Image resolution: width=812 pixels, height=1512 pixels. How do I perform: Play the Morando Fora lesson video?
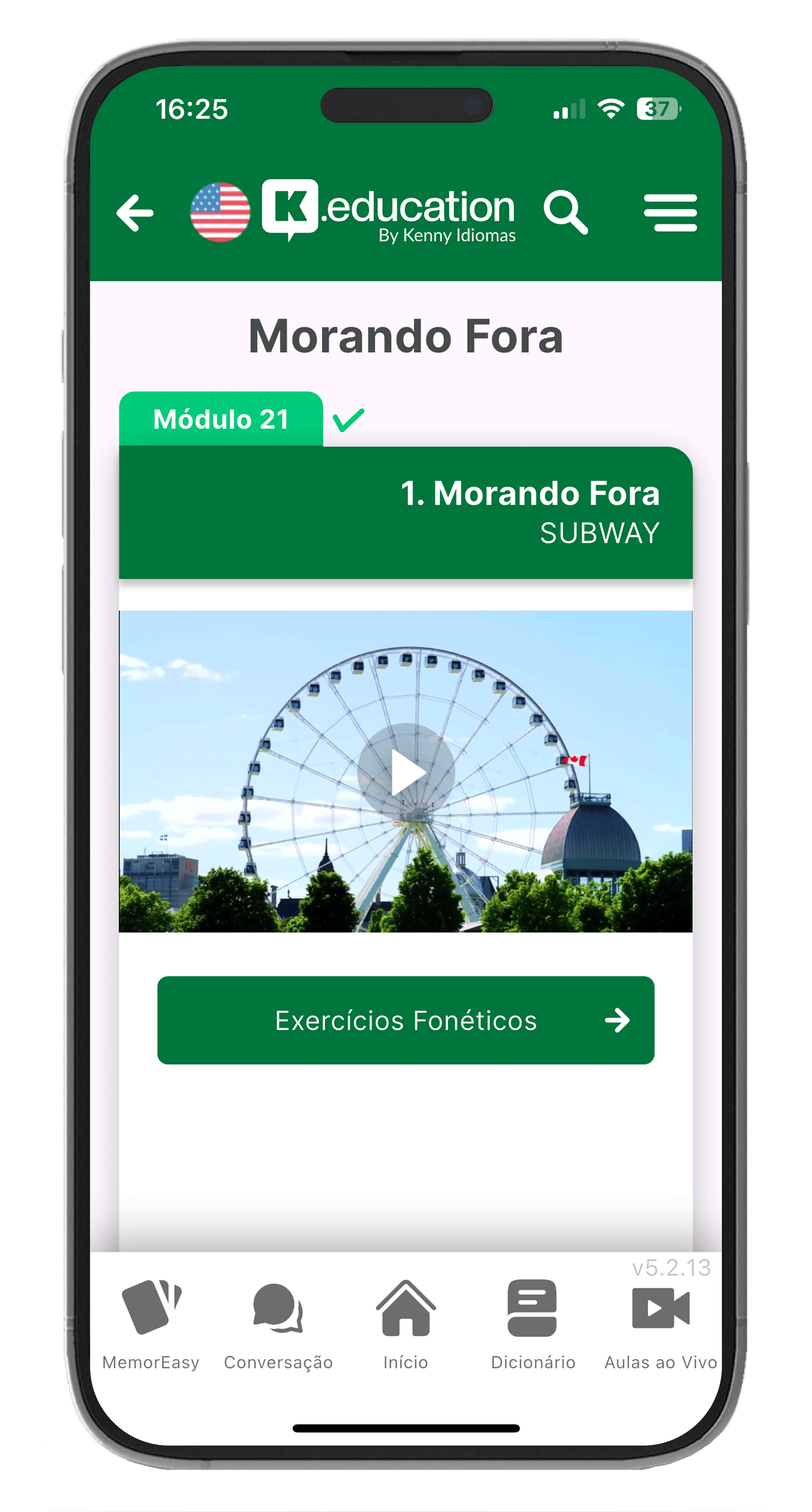(x=406, y=771)
